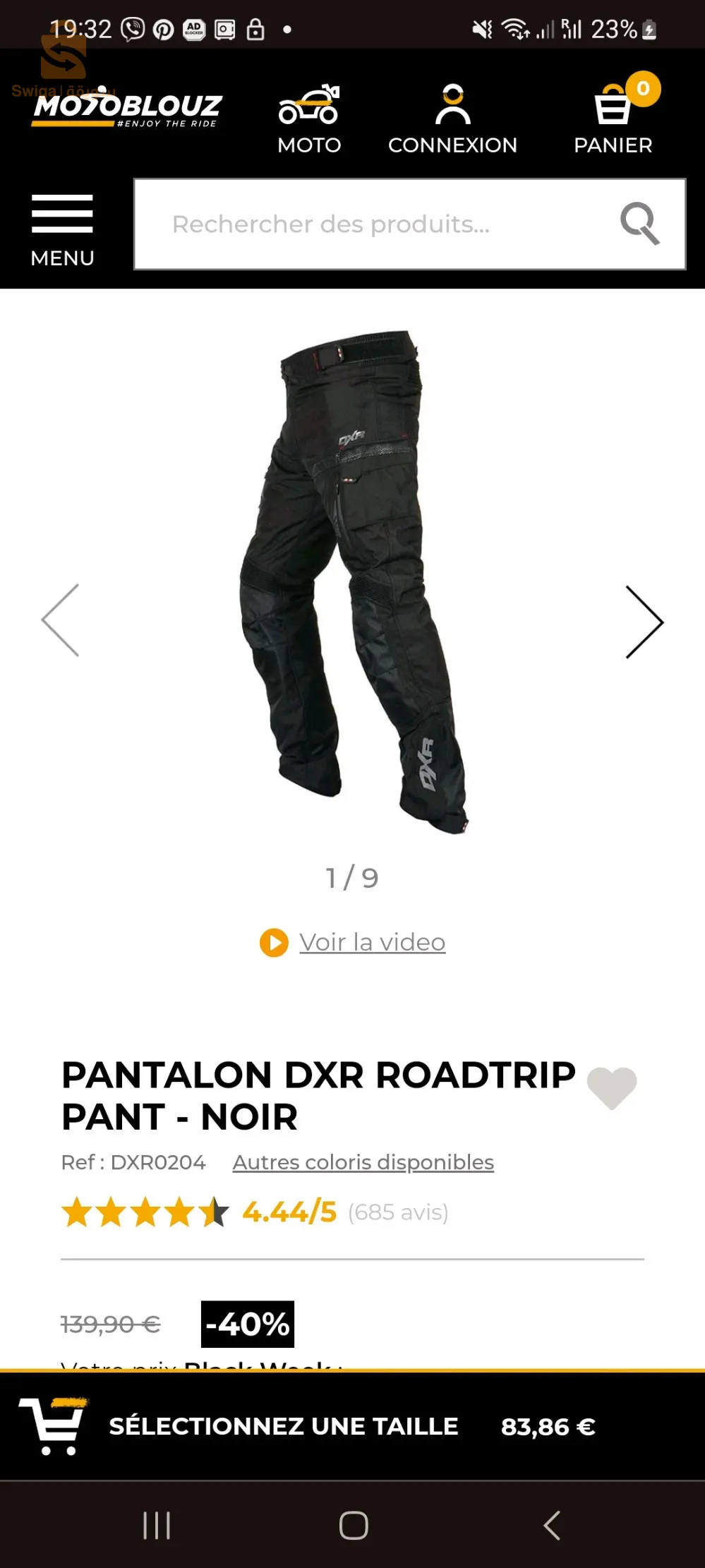The image size is (705, 1568).
Task: Open the pantalon product image
Action: point(353,579)
